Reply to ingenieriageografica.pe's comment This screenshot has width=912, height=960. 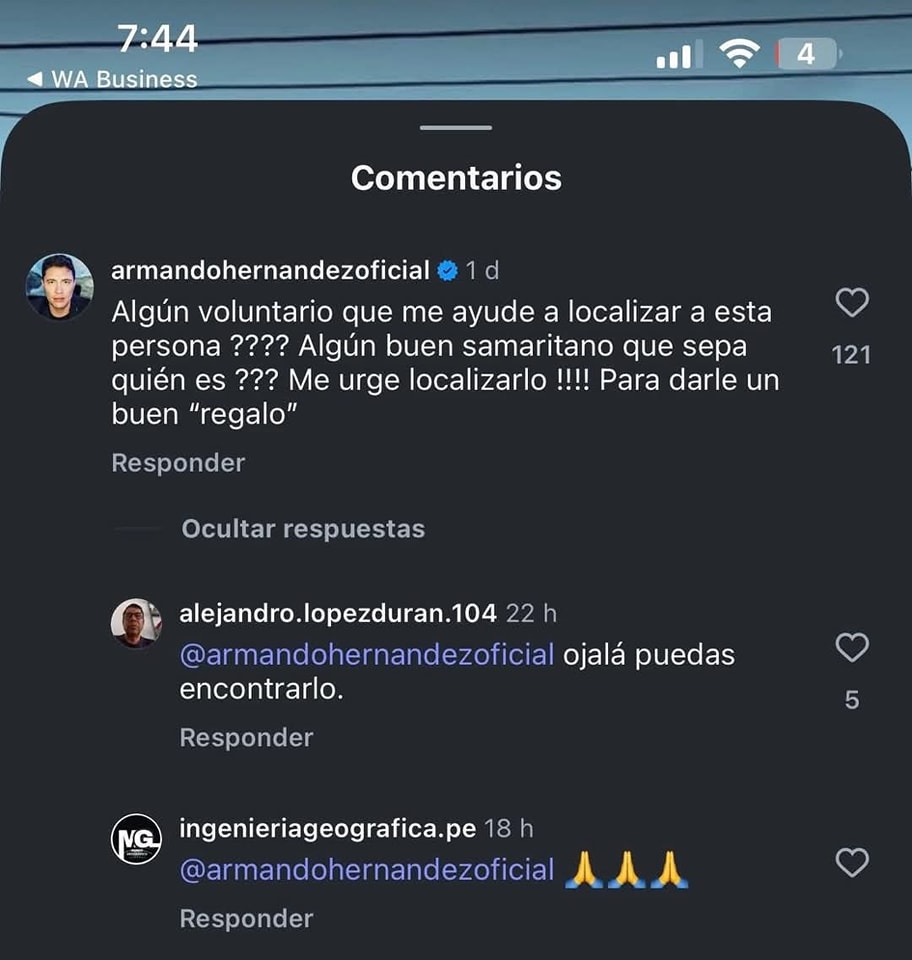pyautogui.click(x=246, y=918)
